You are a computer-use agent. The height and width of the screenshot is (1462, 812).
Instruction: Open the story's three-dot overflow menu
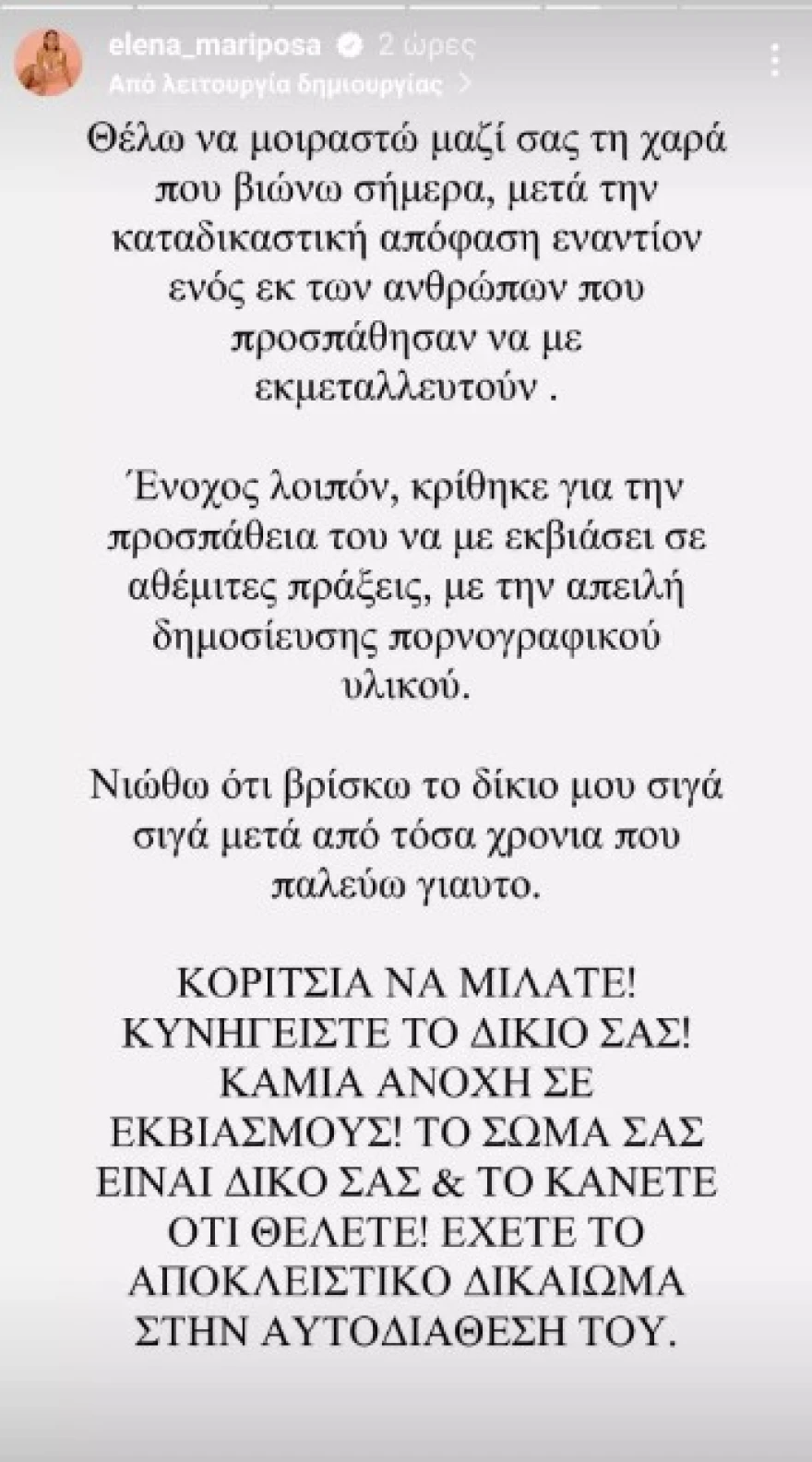776,62
